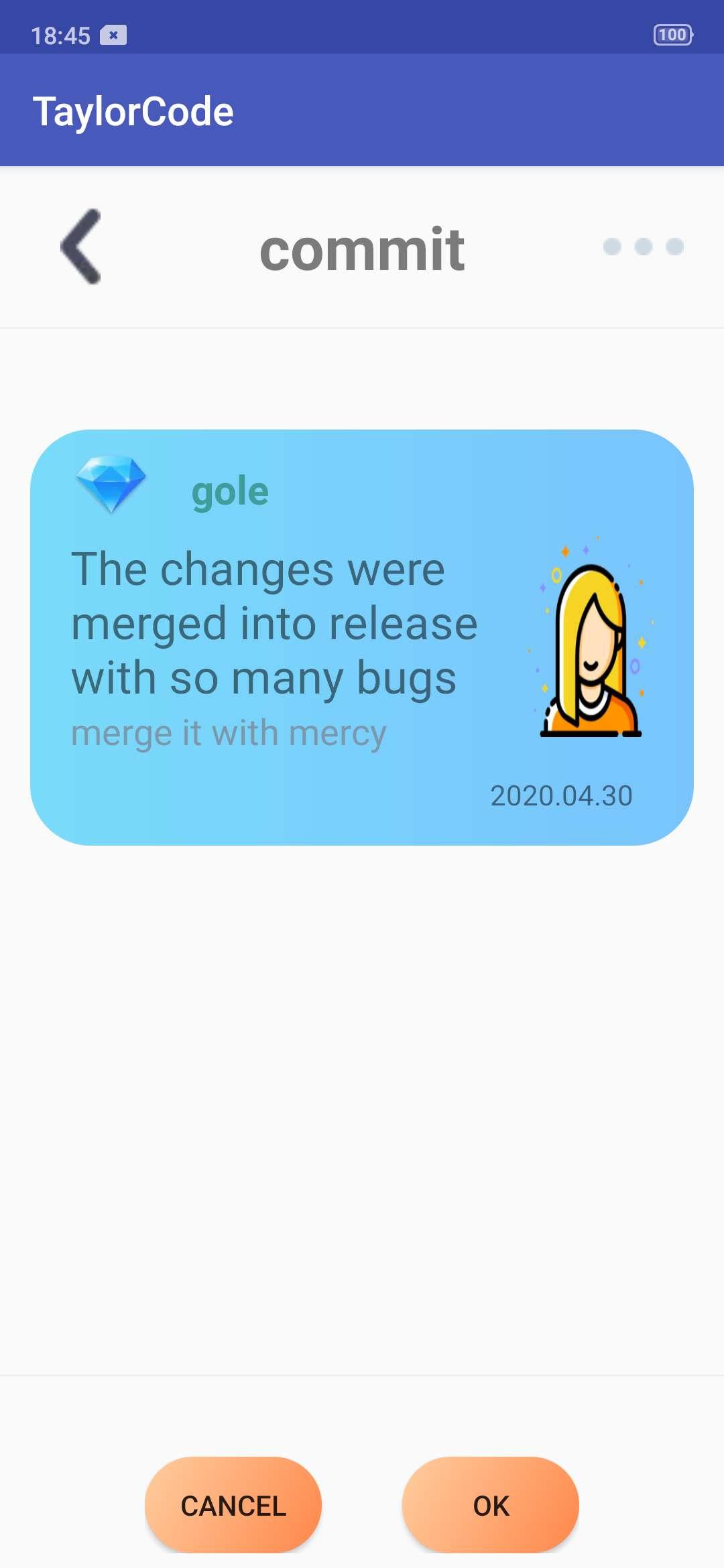This screenshot has height=1568, width=724.
Task: Open gole's commit card
Action: (x=362, y=637)
